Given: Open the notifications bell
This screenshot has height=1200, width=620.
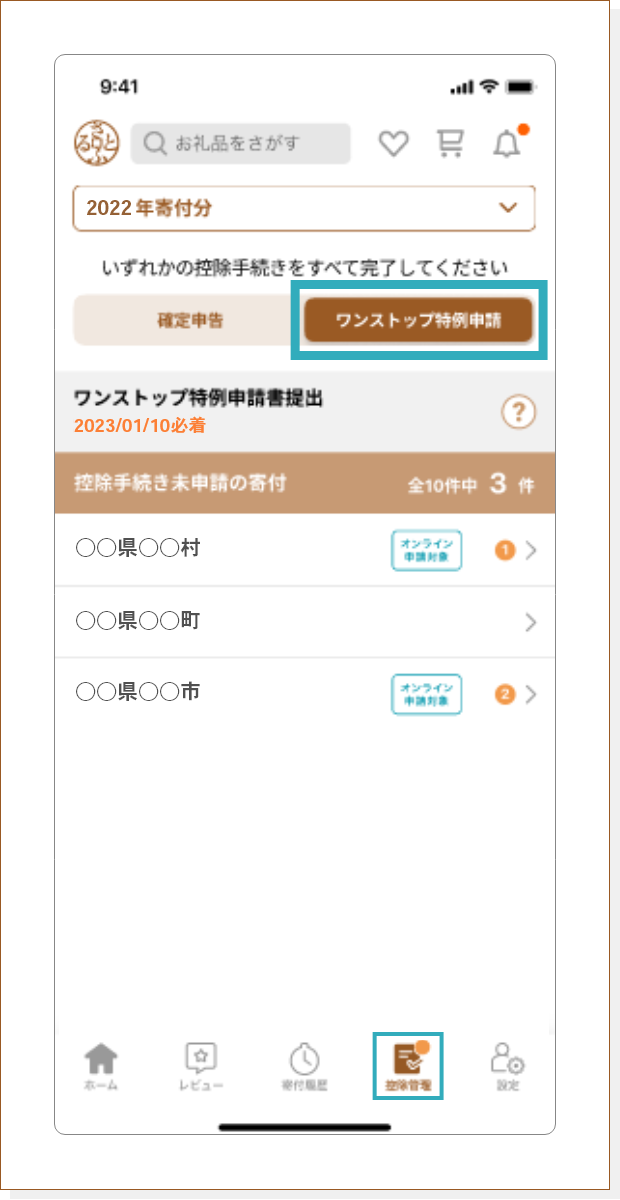Looking at the screenshot, I should click(x=508, y=143).
